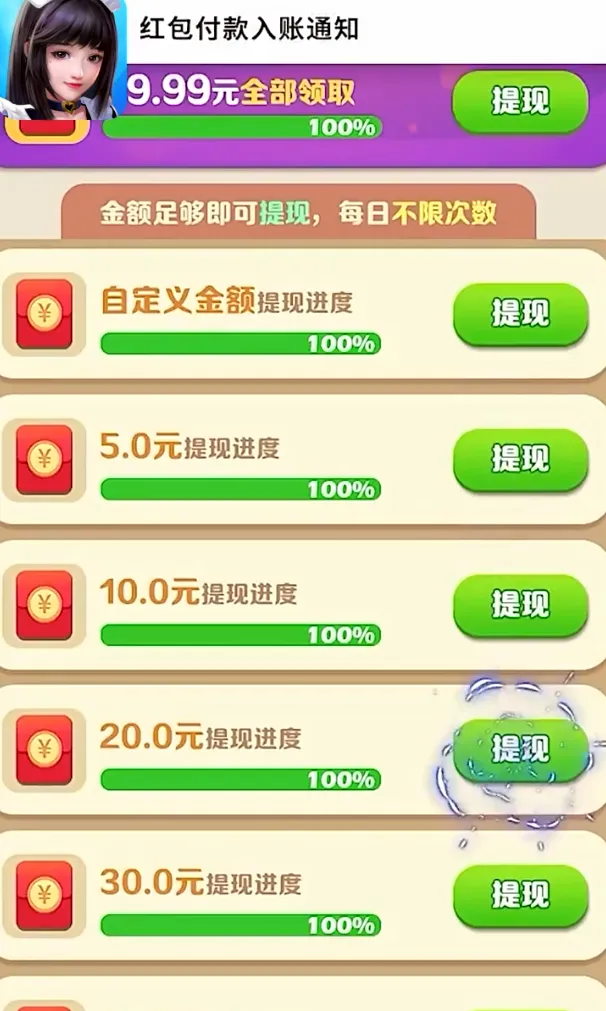
Task: Withdraw the 9.99元 full amount
Action: tap(519, 101)
